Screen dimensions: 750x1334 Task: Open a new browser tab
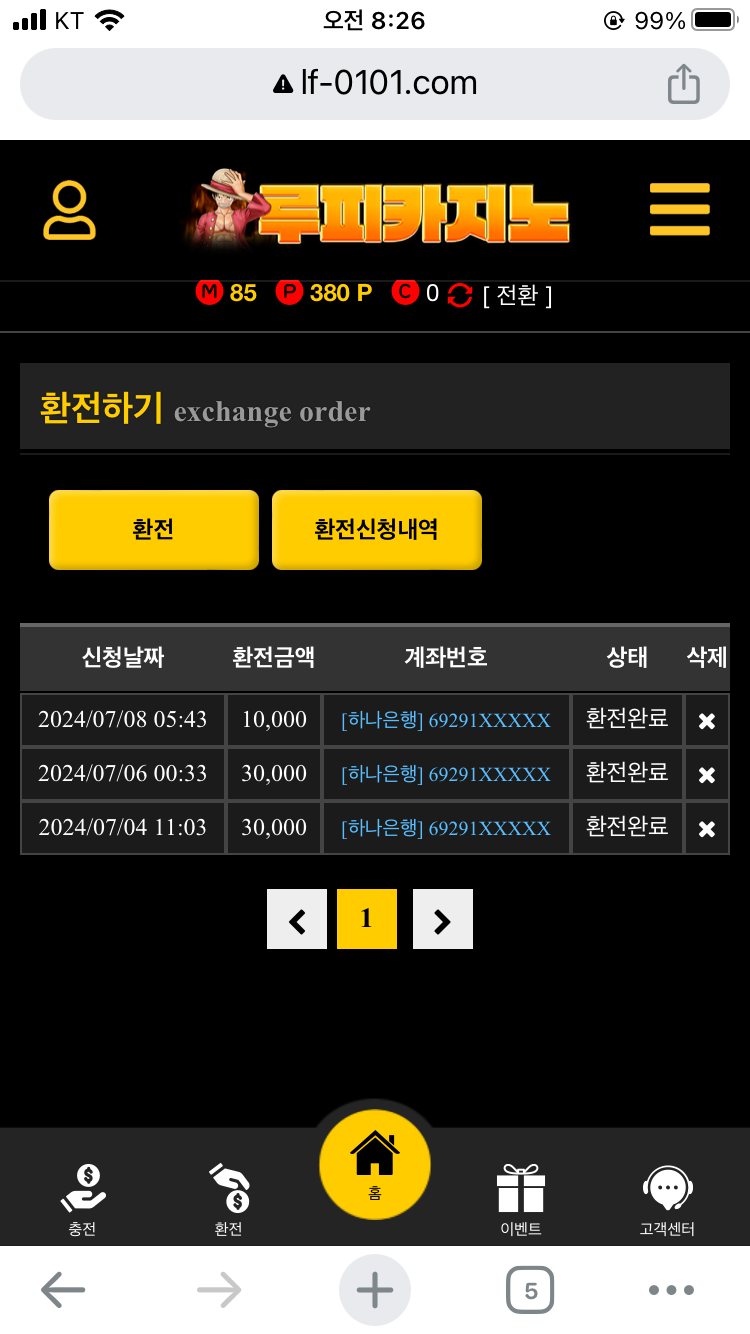(375, 1290)
